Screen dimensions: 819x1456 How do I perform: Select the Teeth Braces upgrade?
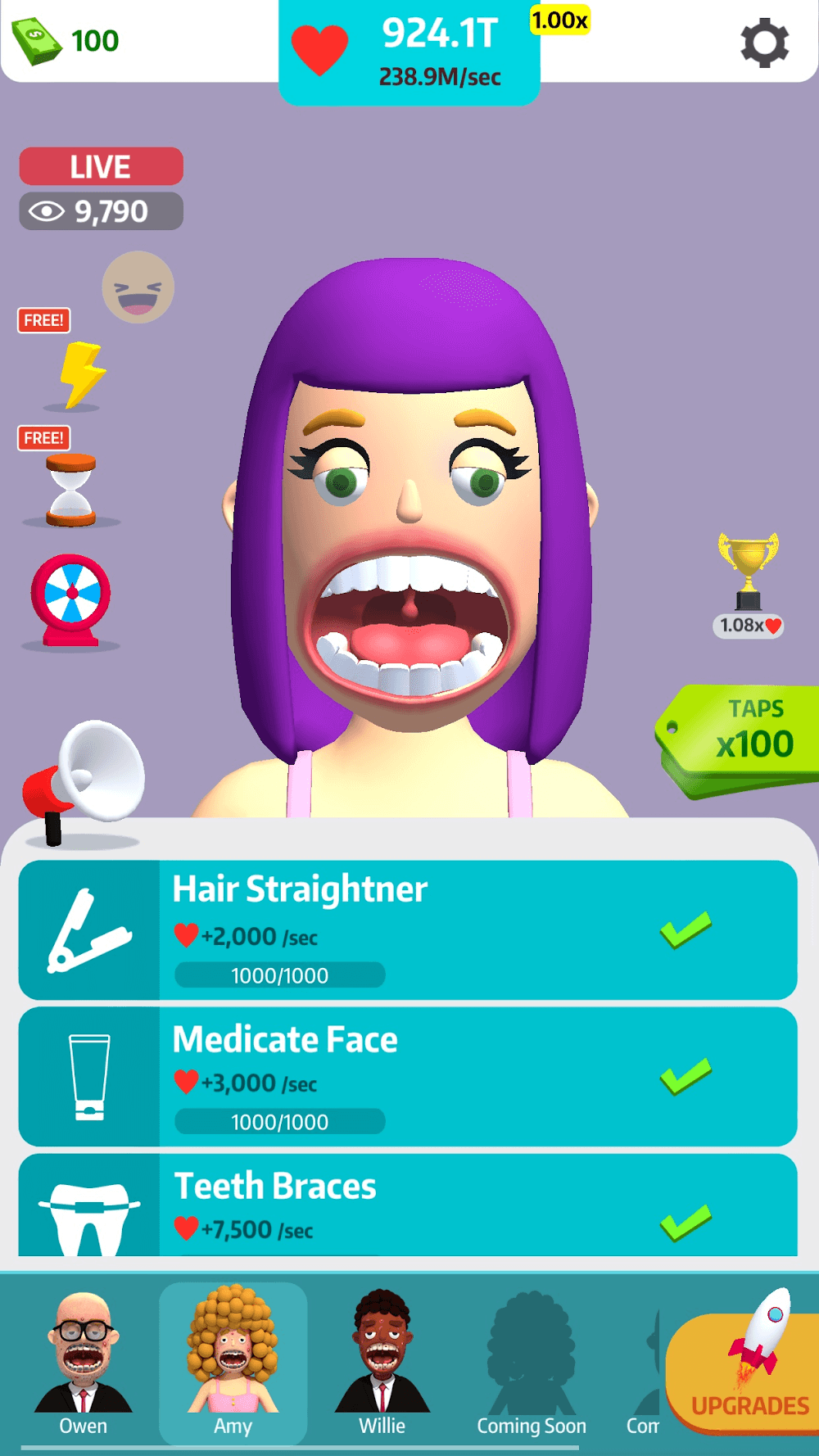pos(408,1207)
